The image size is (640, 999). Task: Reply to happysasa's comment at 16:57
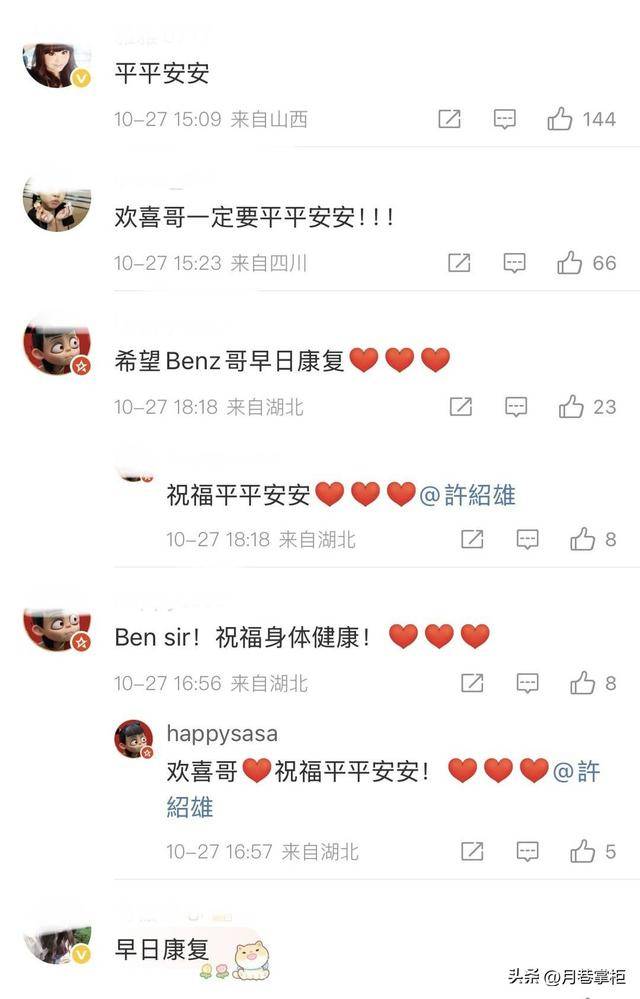click(x=527, y=852)
